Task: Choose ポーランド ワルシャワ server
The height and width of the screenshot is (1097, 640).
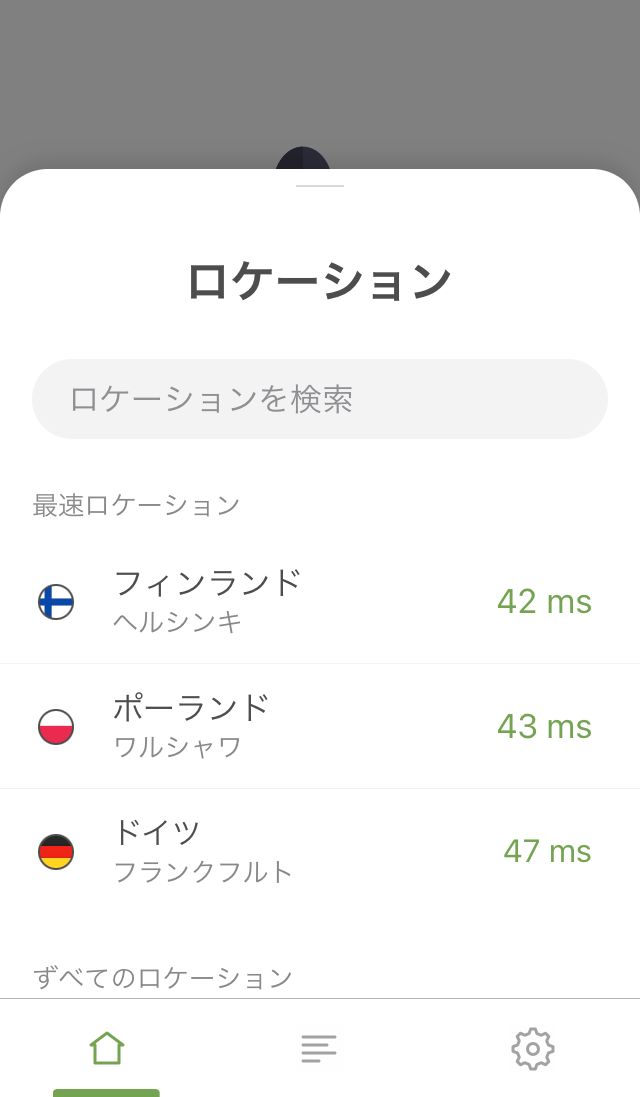Action: pos(320,726)
